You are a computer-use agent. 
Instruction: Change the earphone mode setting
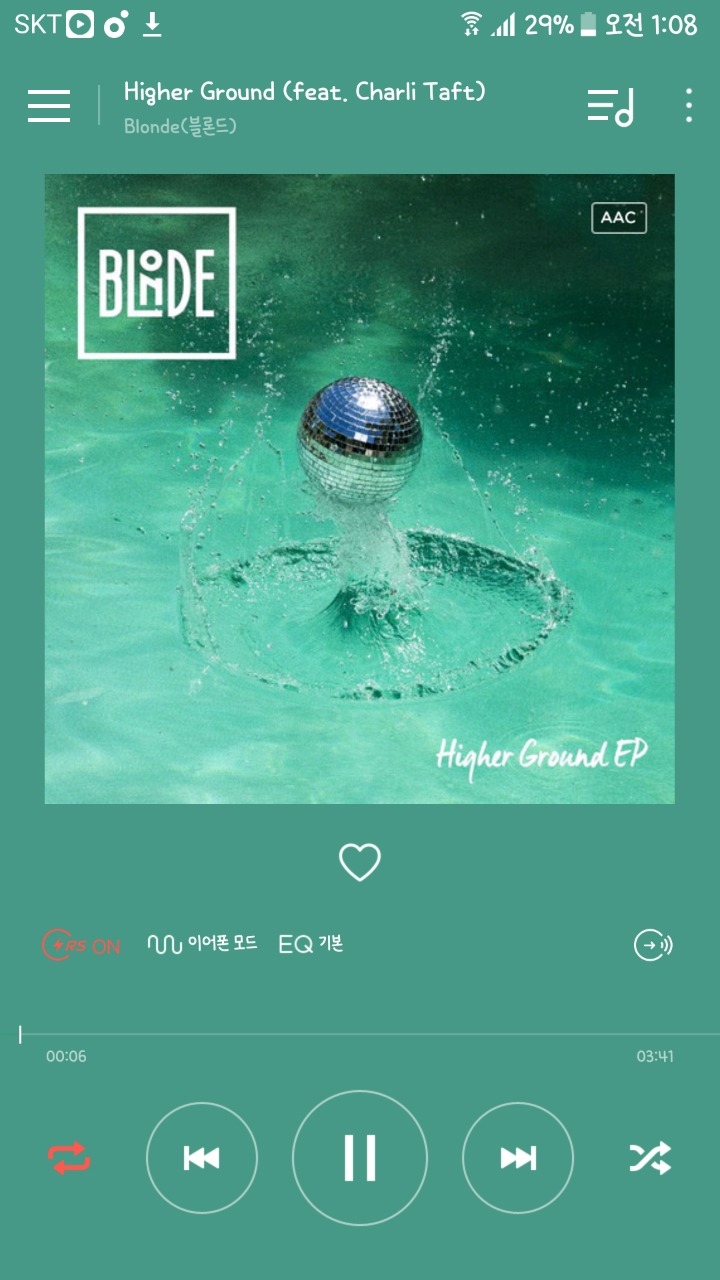pyautogui.click(x=203, y=944)
